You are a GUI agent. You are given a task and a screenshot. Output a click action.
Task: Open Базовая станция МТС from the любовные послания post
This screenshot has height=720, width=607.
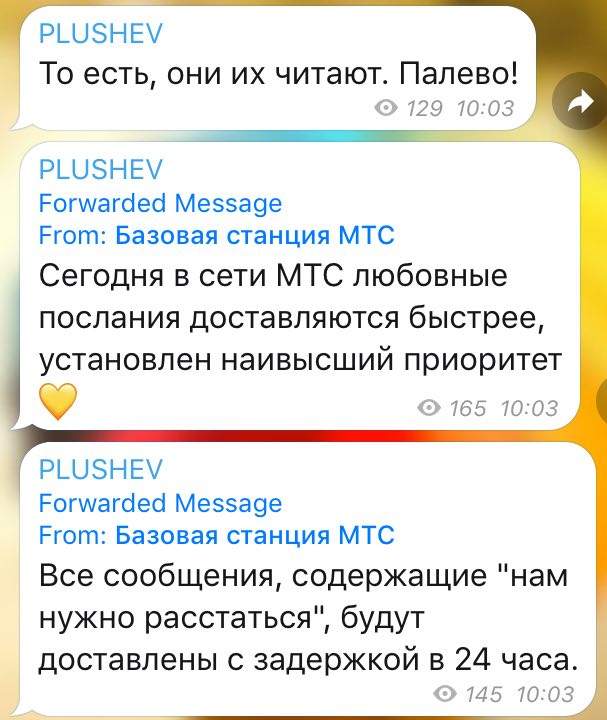tap(255, 236)
